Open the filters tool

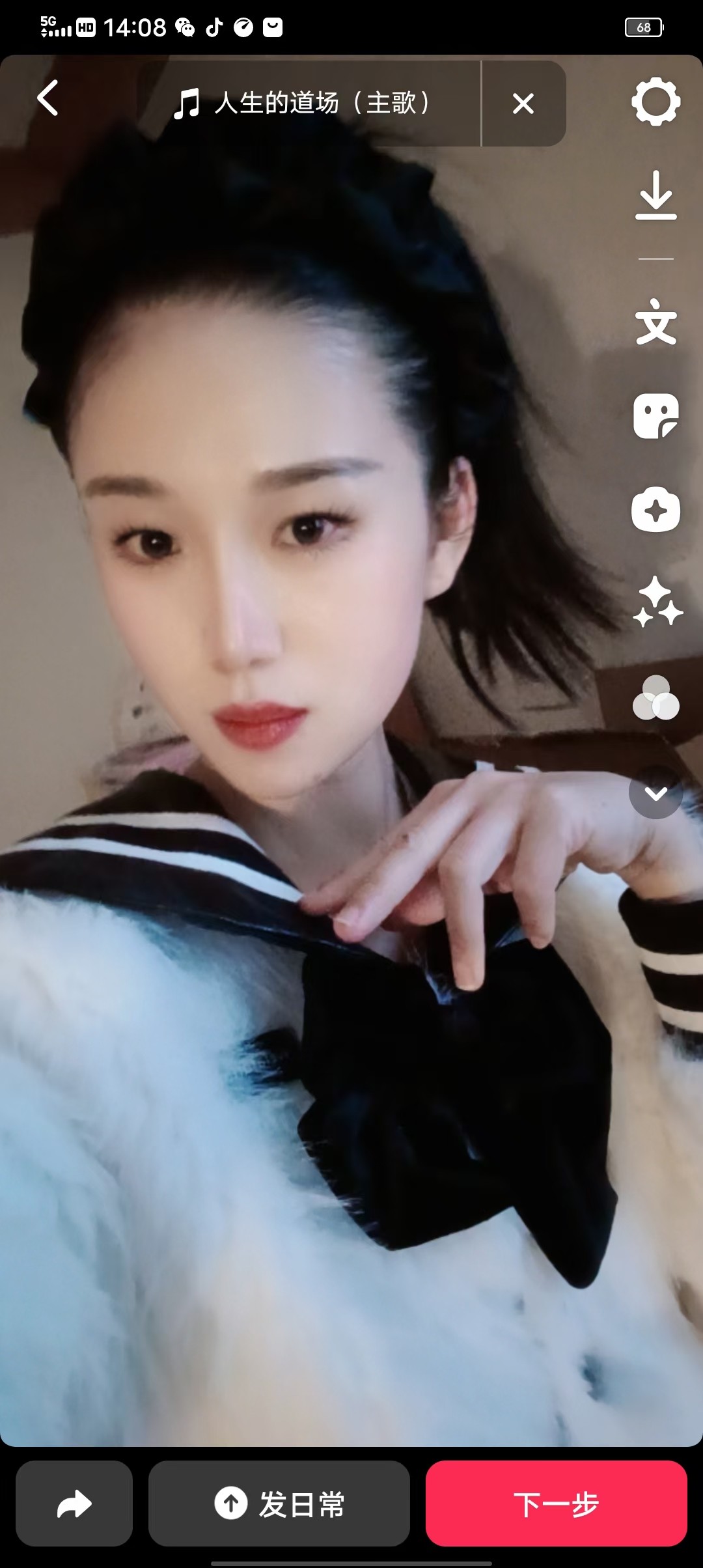pos(655,698)
